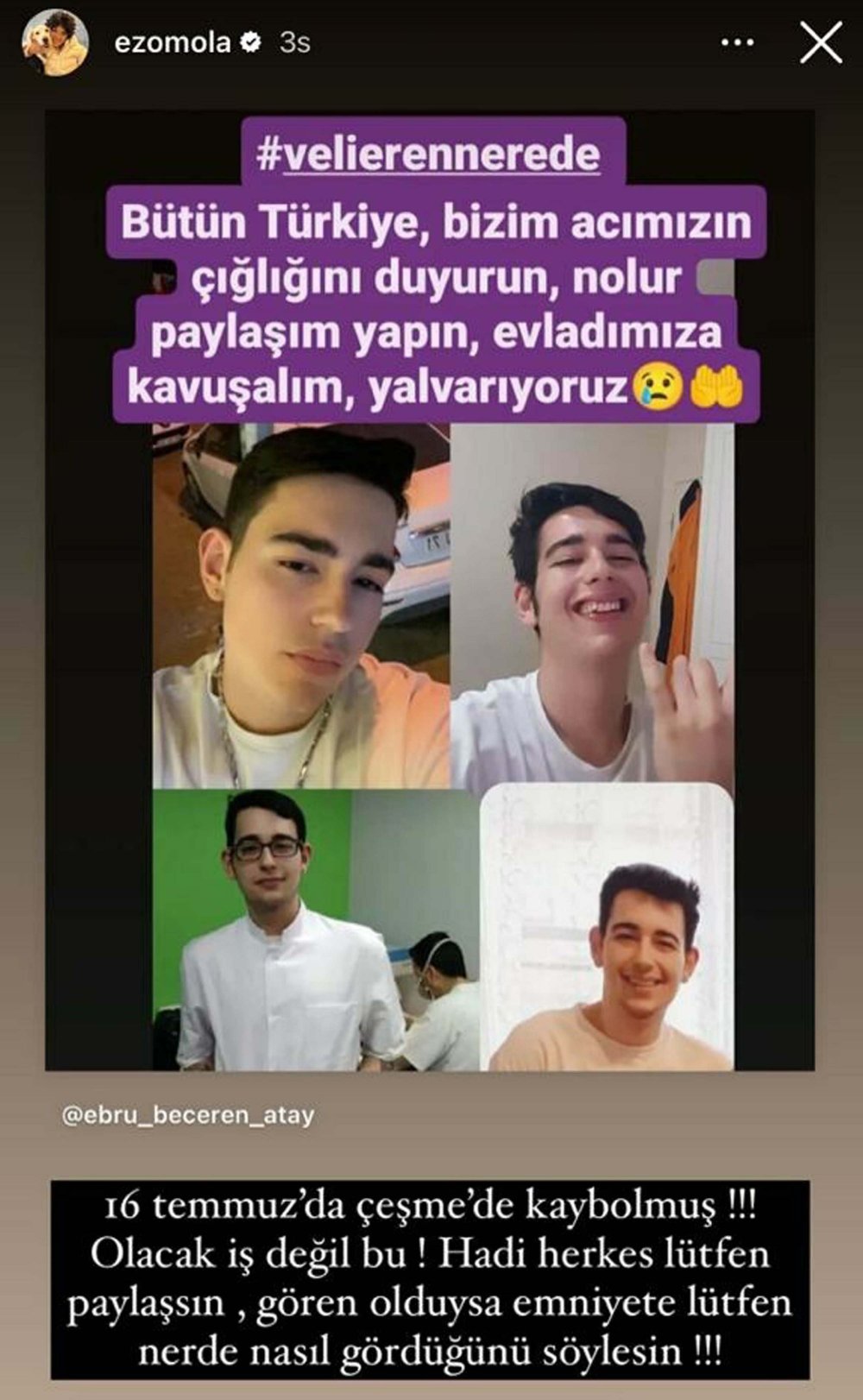Open the @ebru_beceren_atay profile mention
The image size is (863, 1400).
click(188, 1115)
